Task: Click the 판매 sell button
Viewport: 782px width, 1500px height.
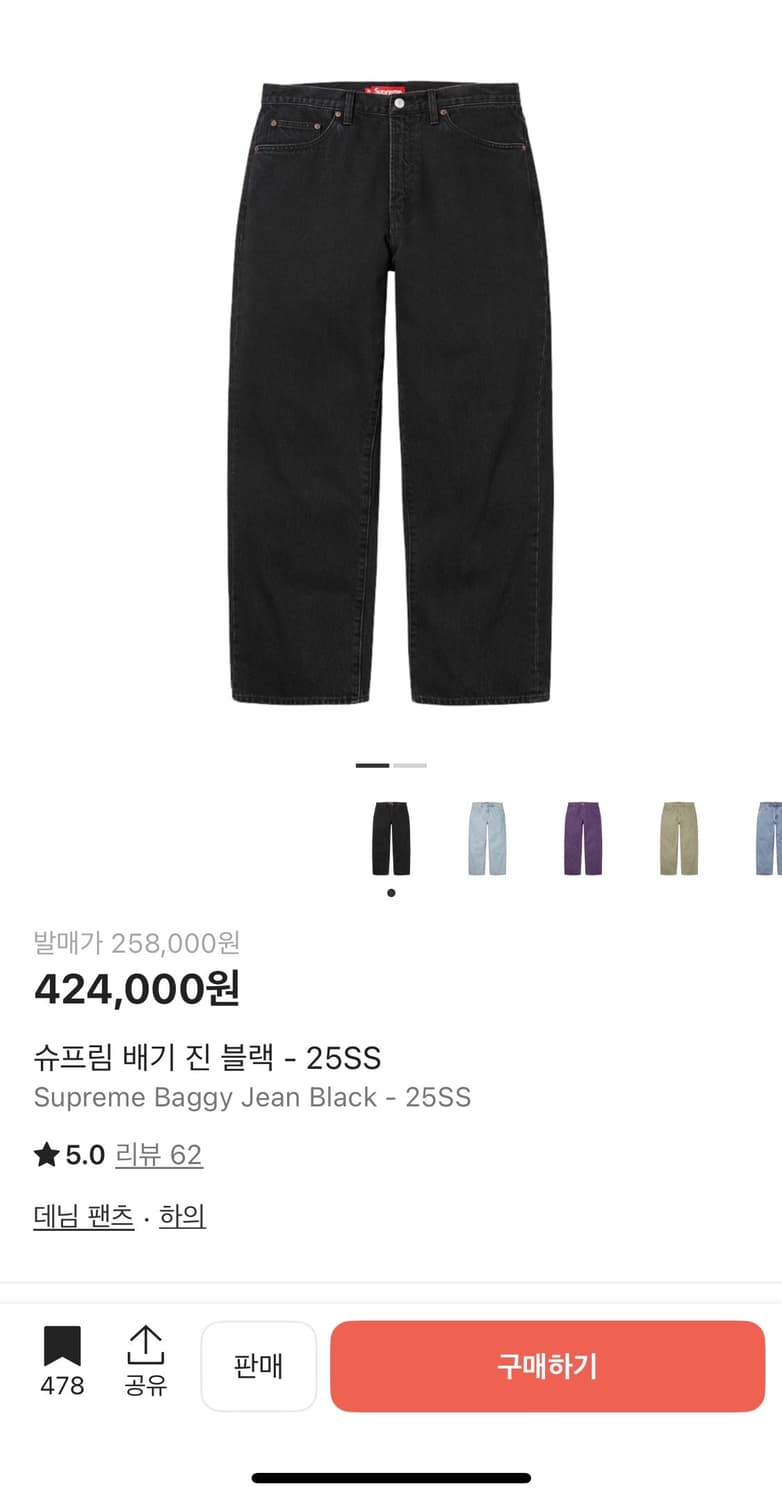Action: [259, 1366]
